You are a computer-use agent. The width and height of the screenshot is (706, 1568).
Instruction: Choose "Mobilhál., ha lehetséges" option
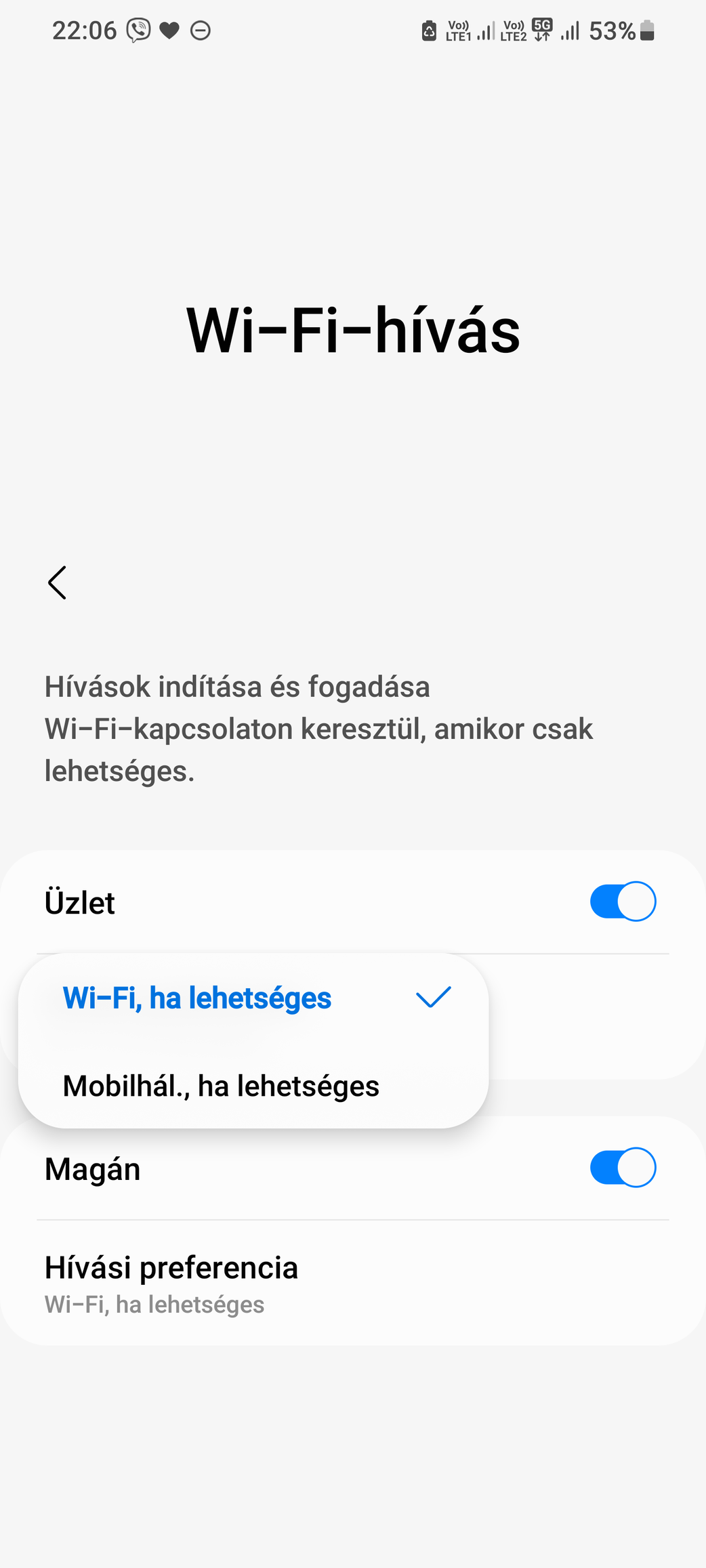coord(221,1086)
